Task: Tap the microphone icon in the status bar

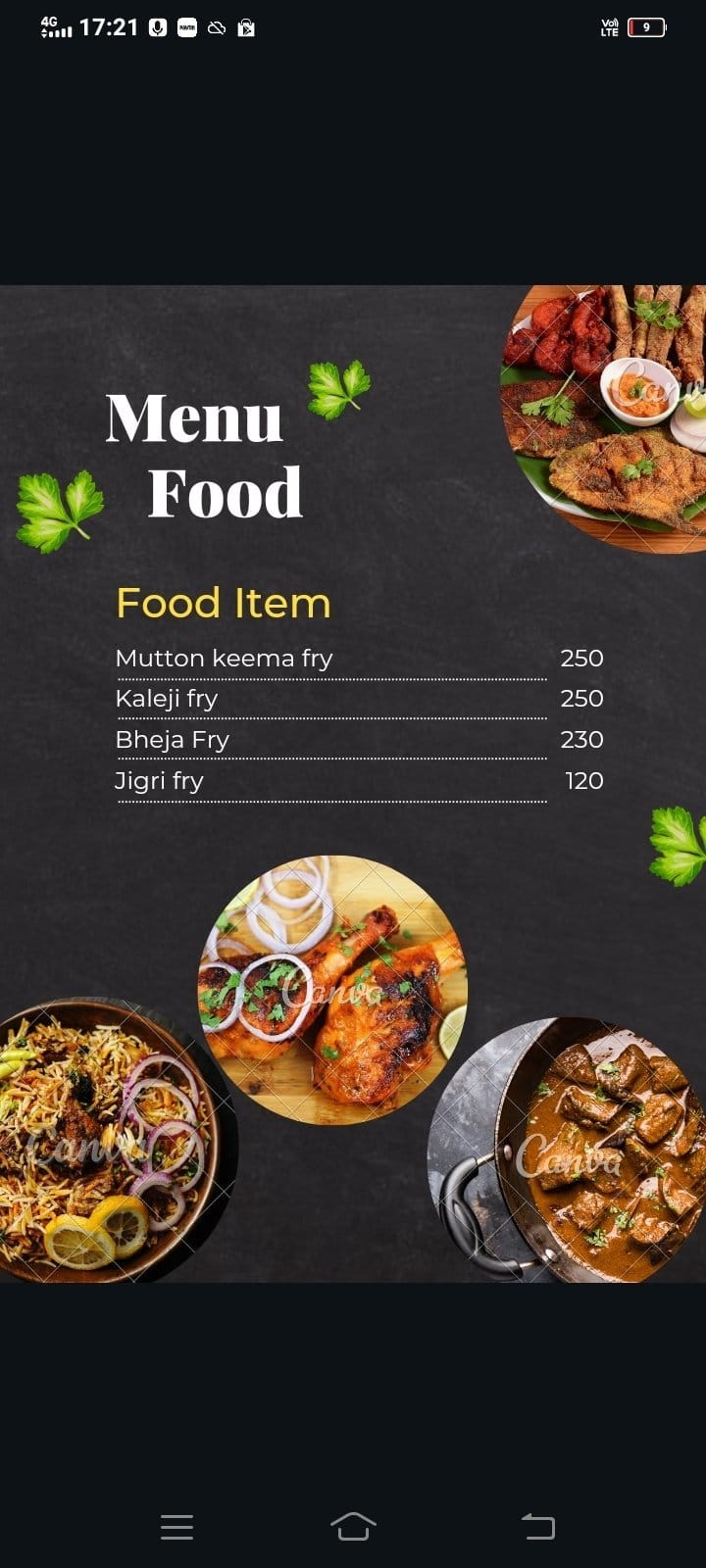Action: [x=157, y=26]
